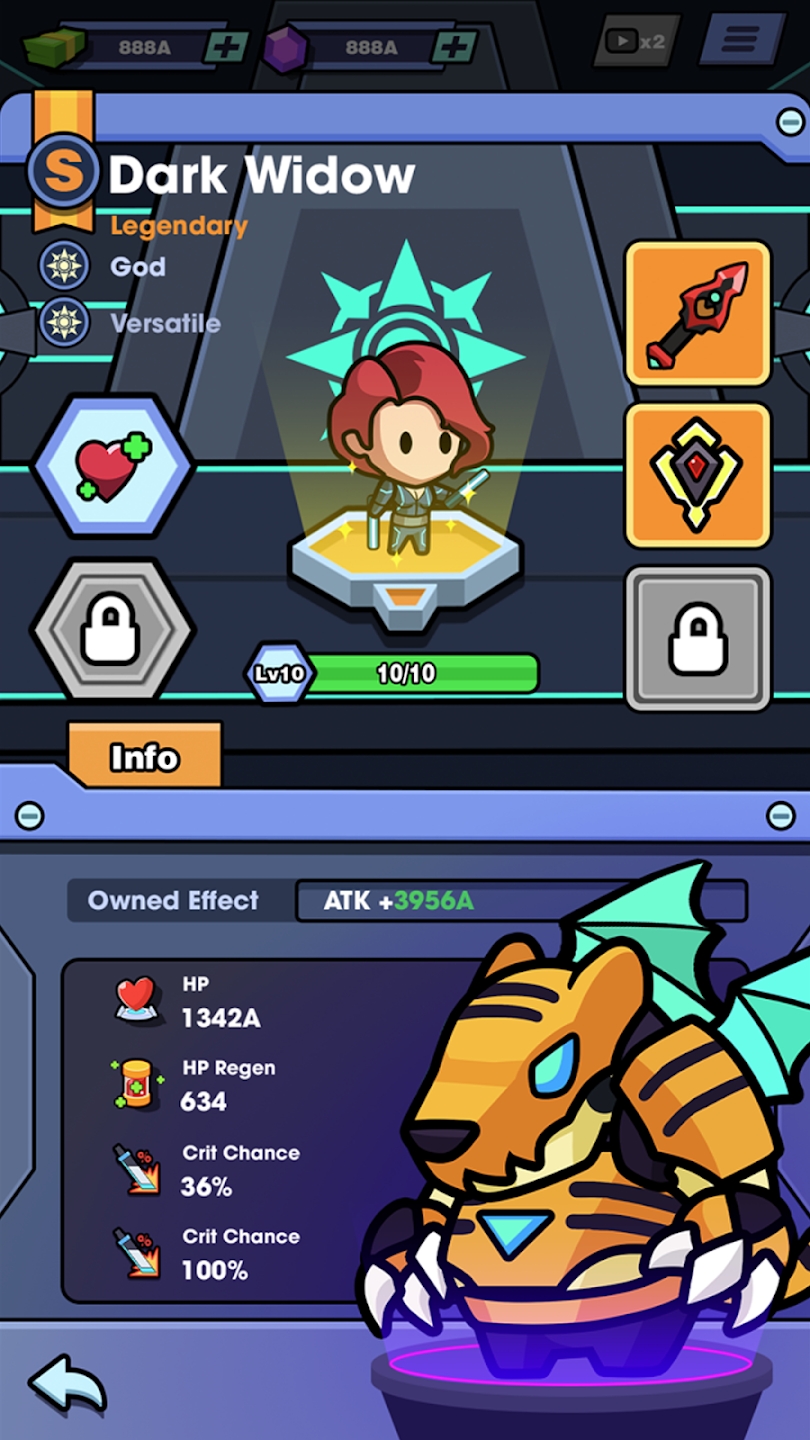The image size is (810, 1440).
Task: Switch to the Info tab
Action: [x=145, y=757]
